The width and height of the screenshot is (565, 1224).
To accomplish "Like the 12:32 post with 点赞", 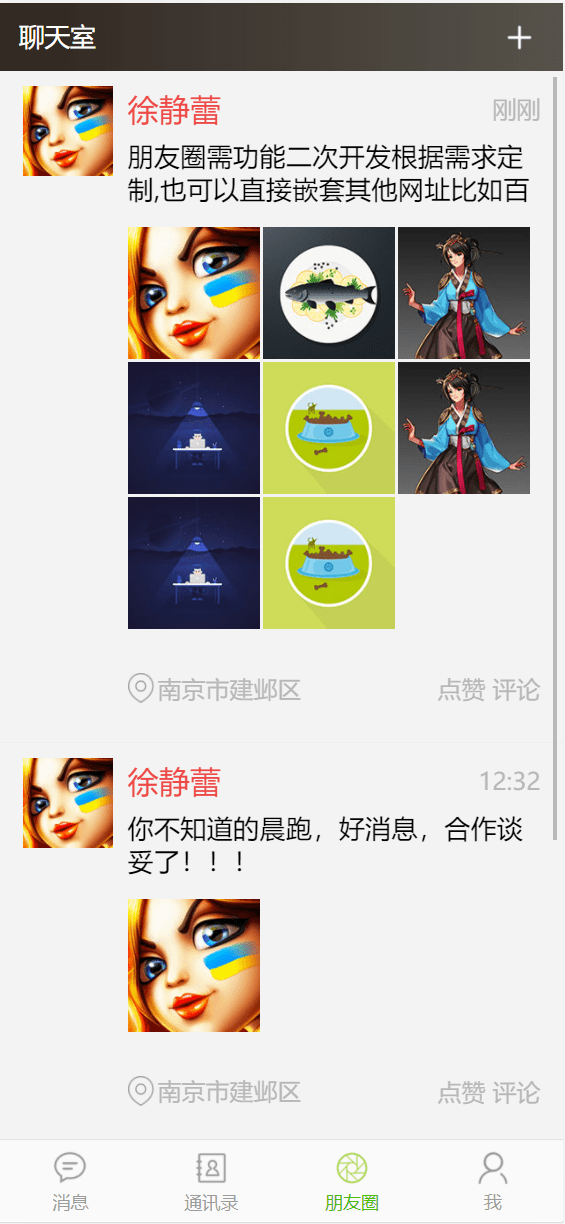I will tap(461, 1092).
